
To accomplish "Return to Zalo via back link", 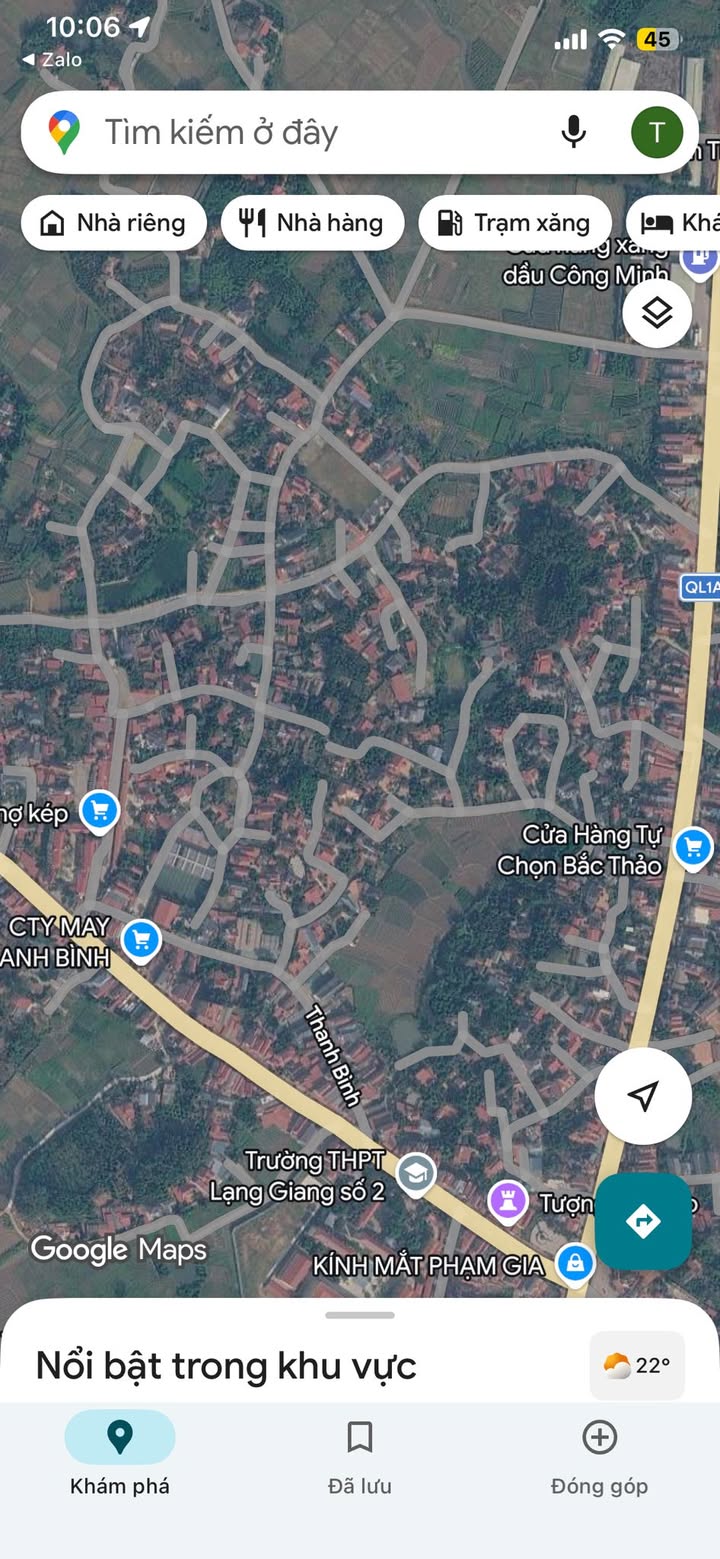I will pos(52,60).
